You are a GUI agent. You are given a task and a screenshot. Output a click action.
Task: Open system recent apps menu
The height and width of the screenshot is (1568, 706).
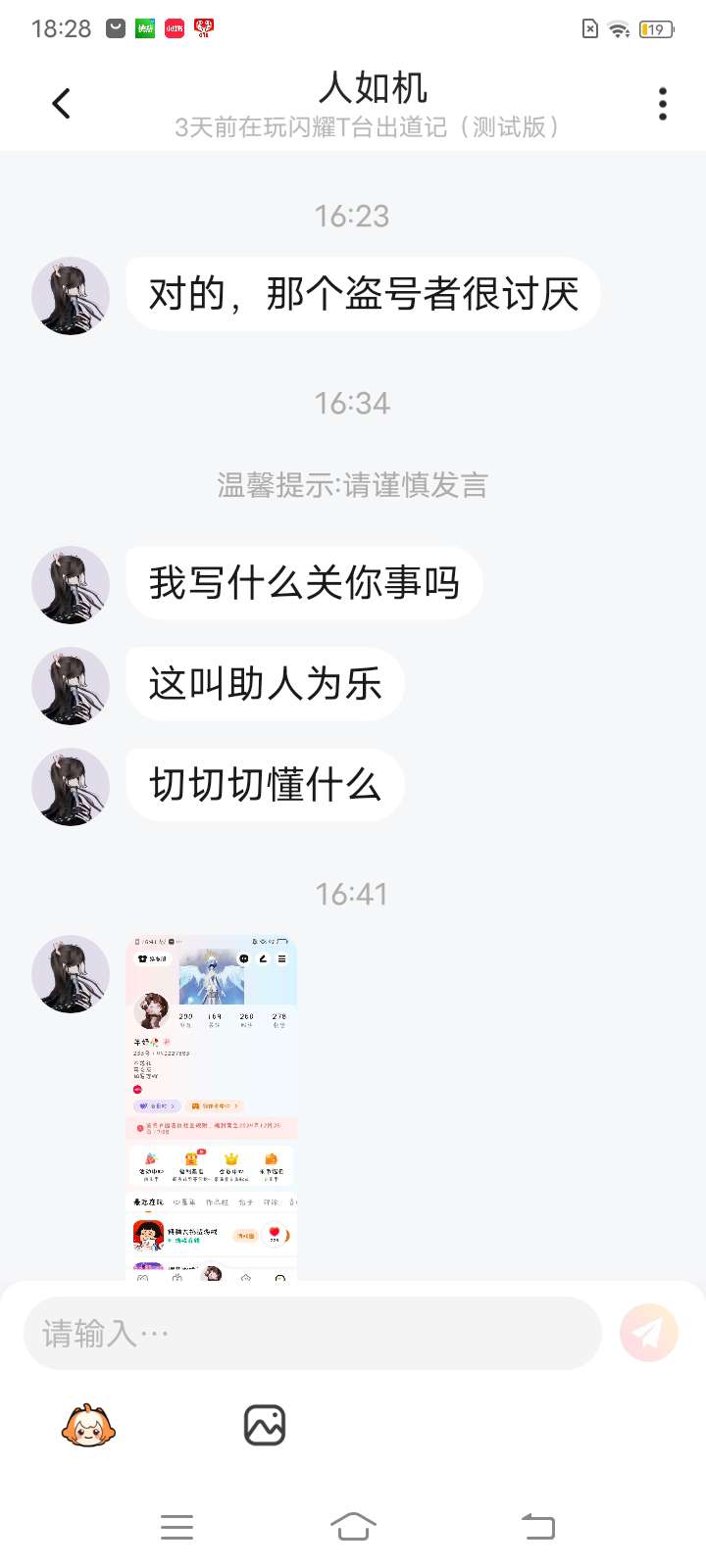pos(176,1526)
